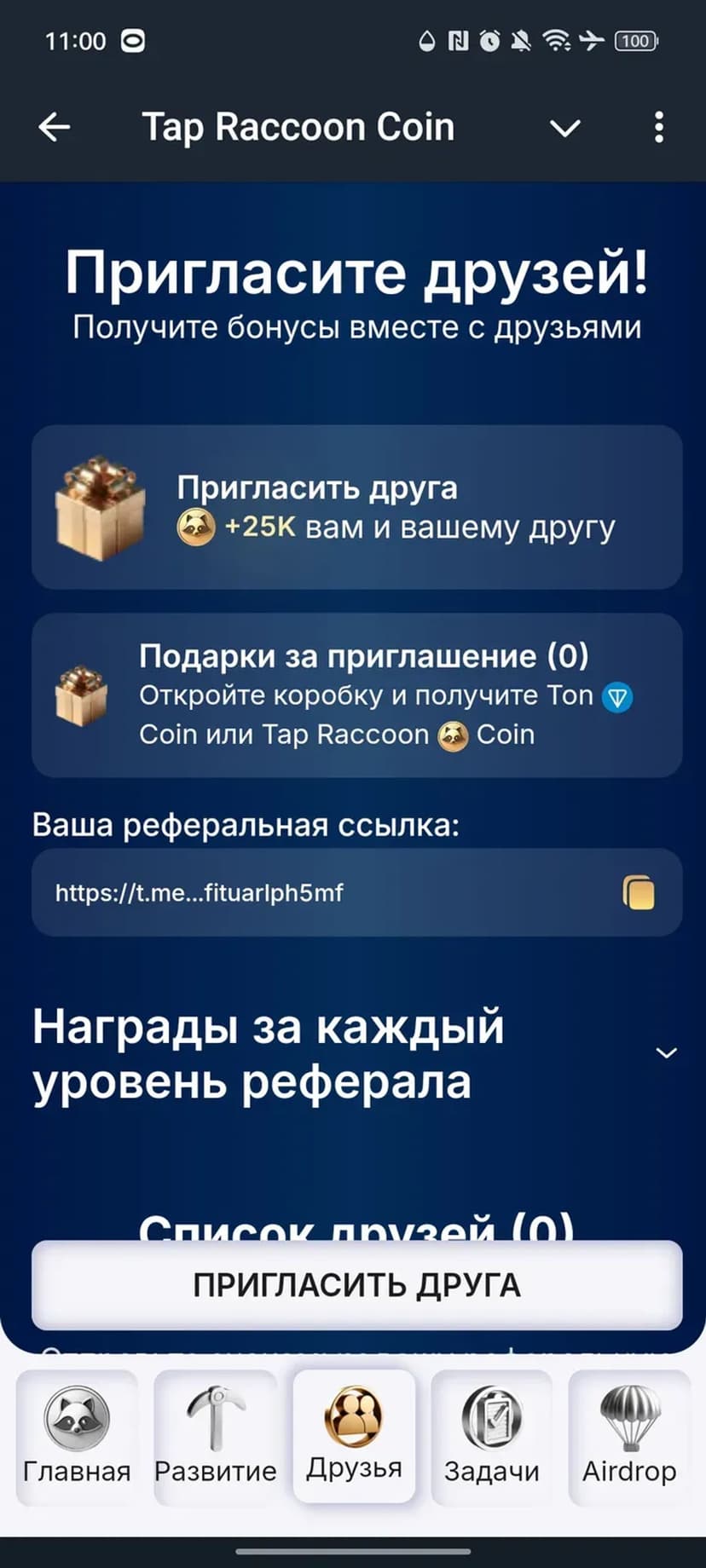
Task: Open the Пригласить друга +25K card
Action: pyautogui.click(x=356, y=508)
